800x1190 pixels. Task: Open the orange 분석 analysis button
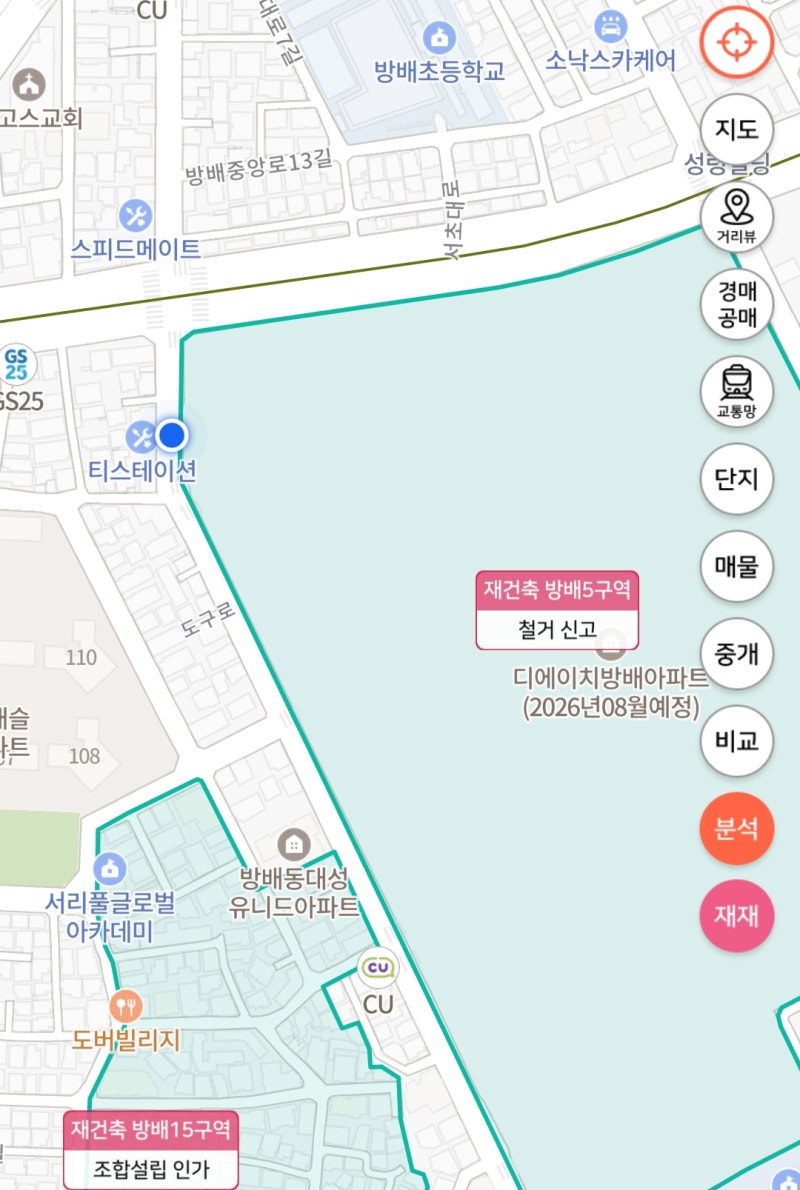tap(737, 828)
